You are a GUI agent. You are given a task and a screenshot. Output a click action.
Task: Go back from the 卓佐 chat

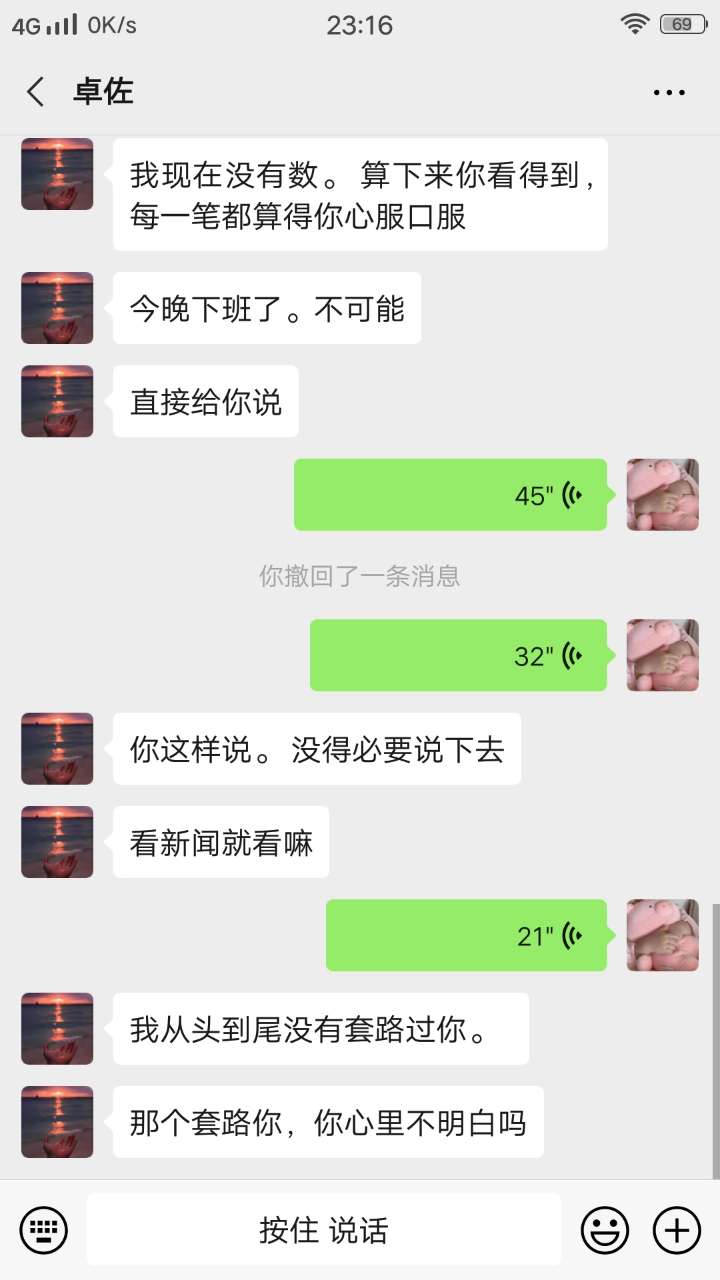click(36, 93)
